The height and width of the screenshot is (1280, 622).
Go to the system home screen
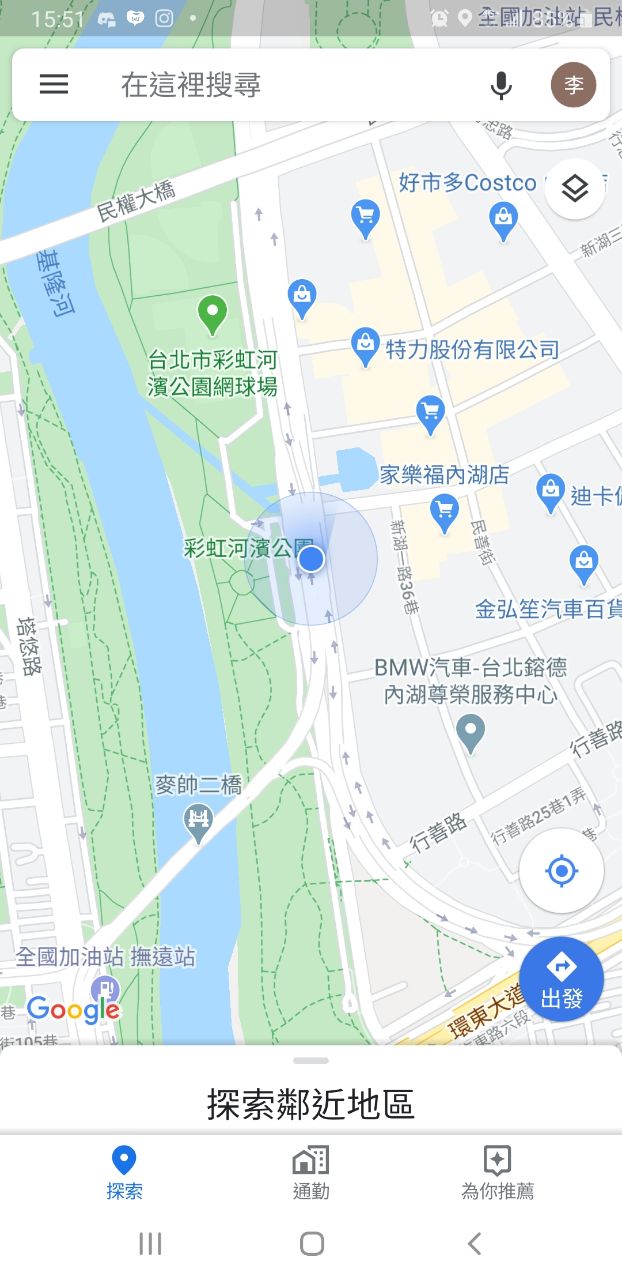311,1243
